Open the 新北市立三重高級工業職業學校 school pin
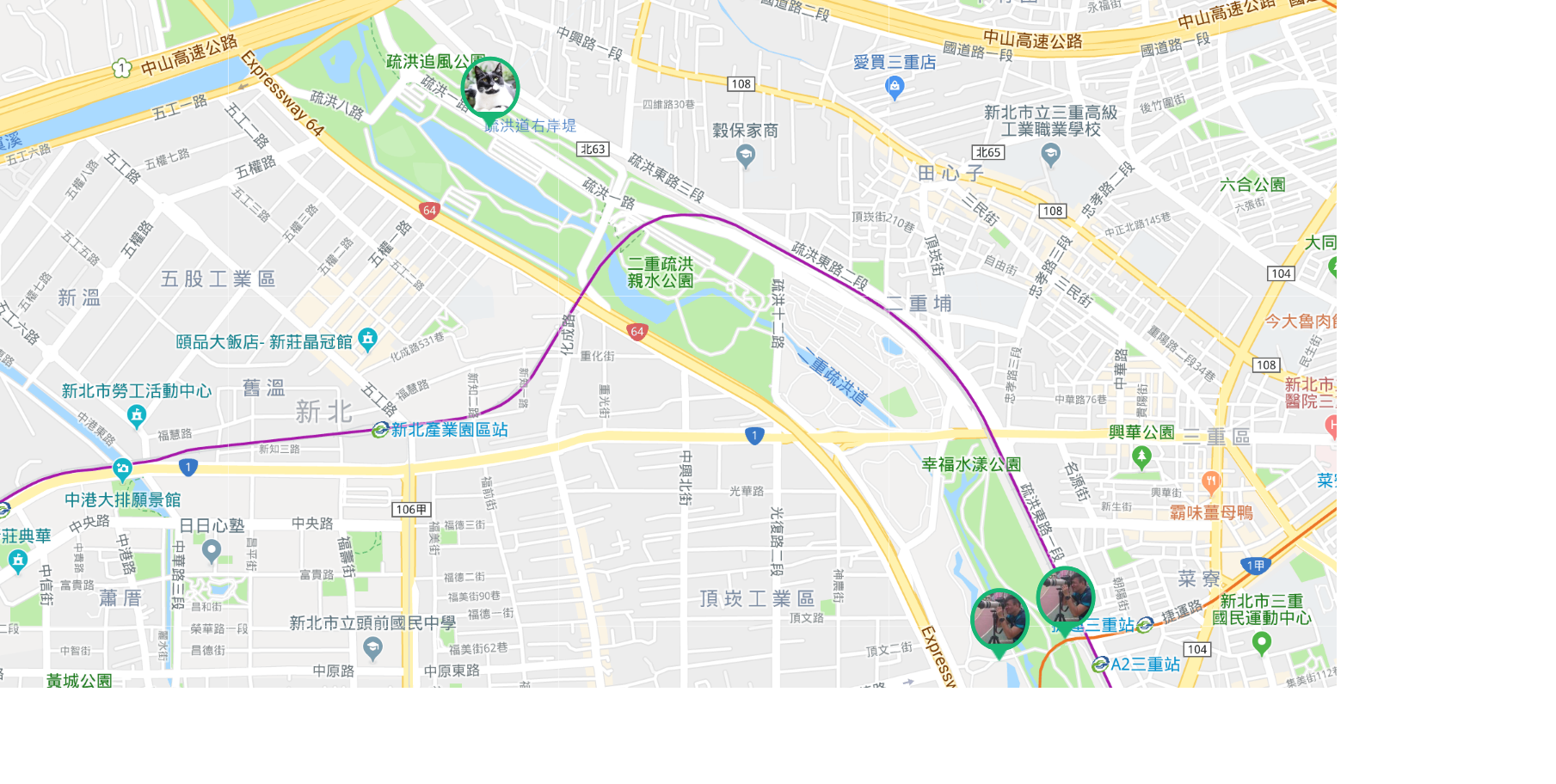Screen dimensions: 1556x784 (x=1050, y=154)
